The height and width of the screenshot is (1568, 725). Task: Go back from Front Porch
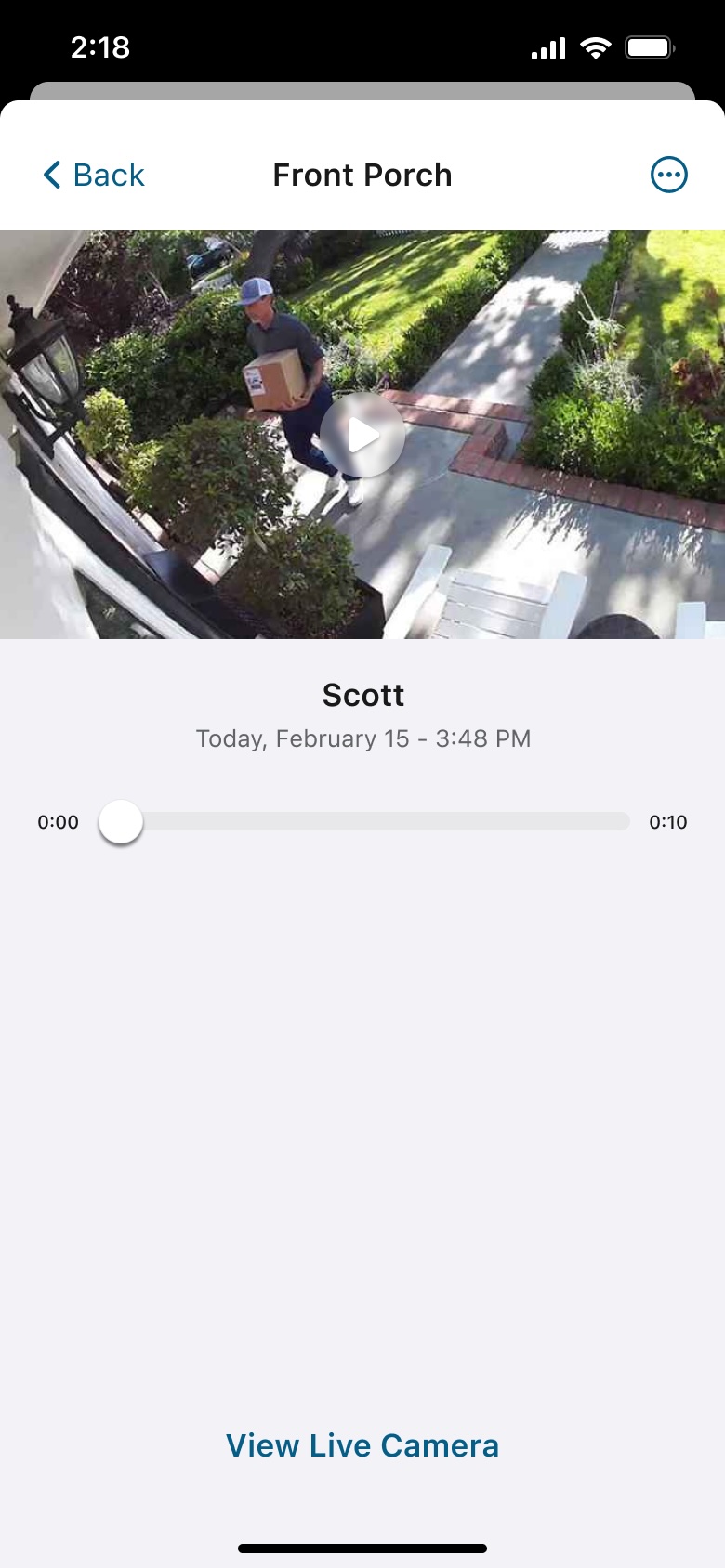tap(94, 175)
